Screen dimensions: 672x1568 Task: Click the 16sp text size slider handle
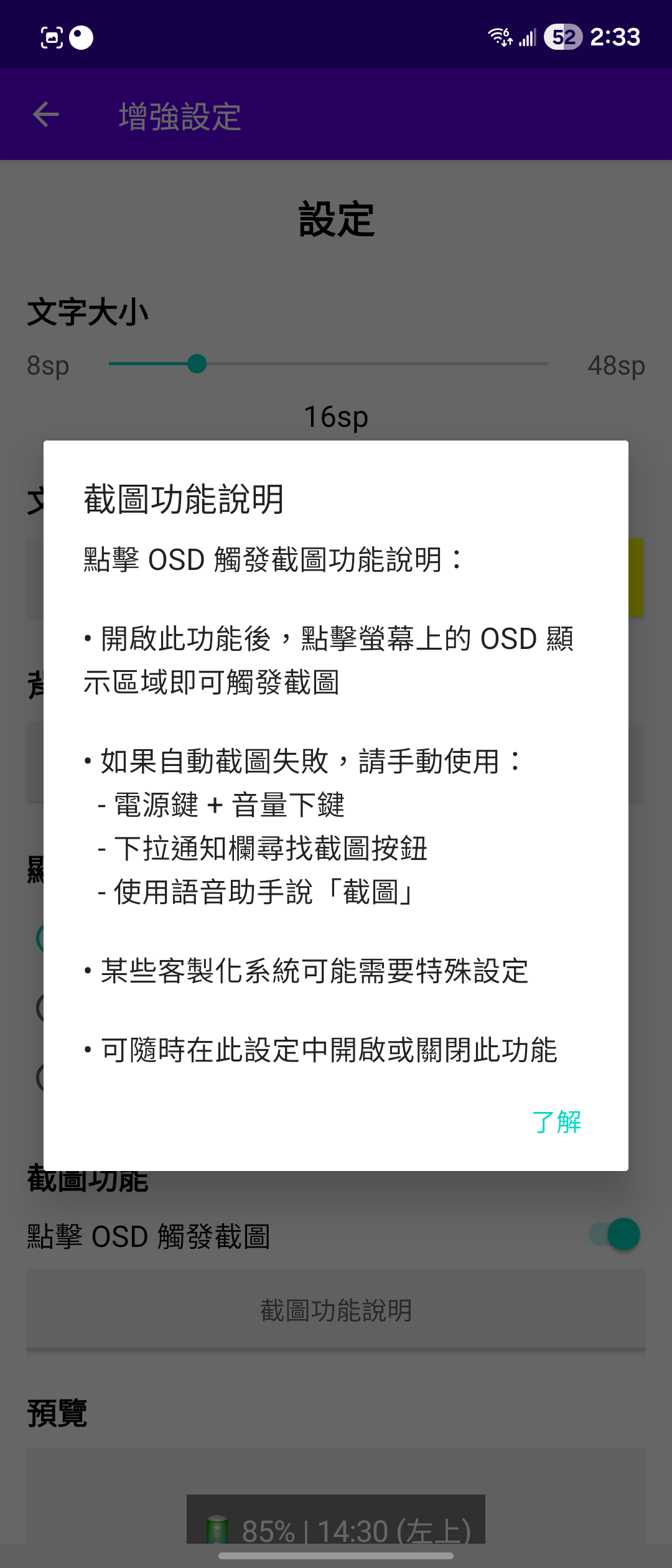click(197, 364)
